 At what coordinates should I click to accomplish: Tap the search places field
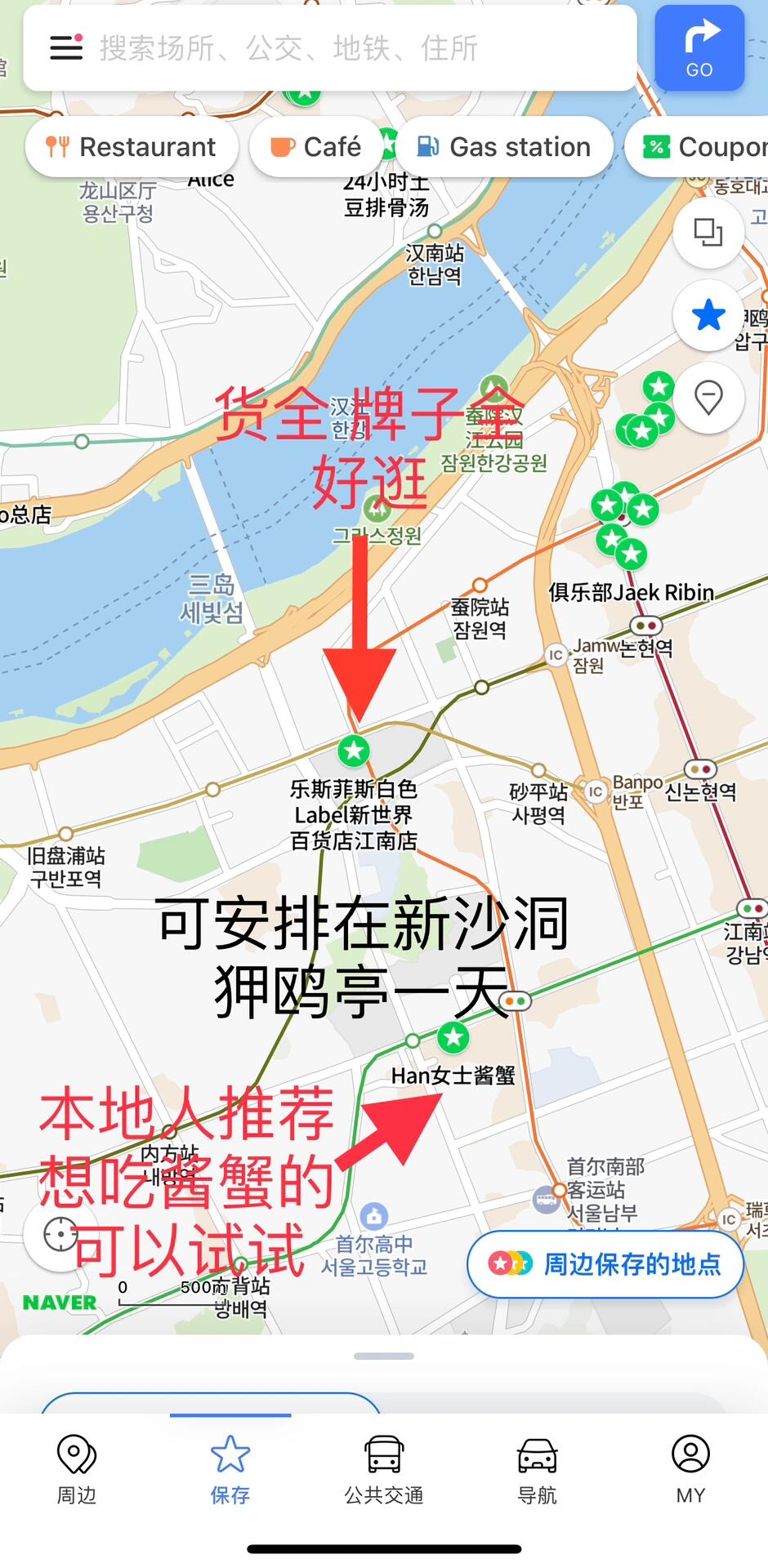[x=359, y=48]
